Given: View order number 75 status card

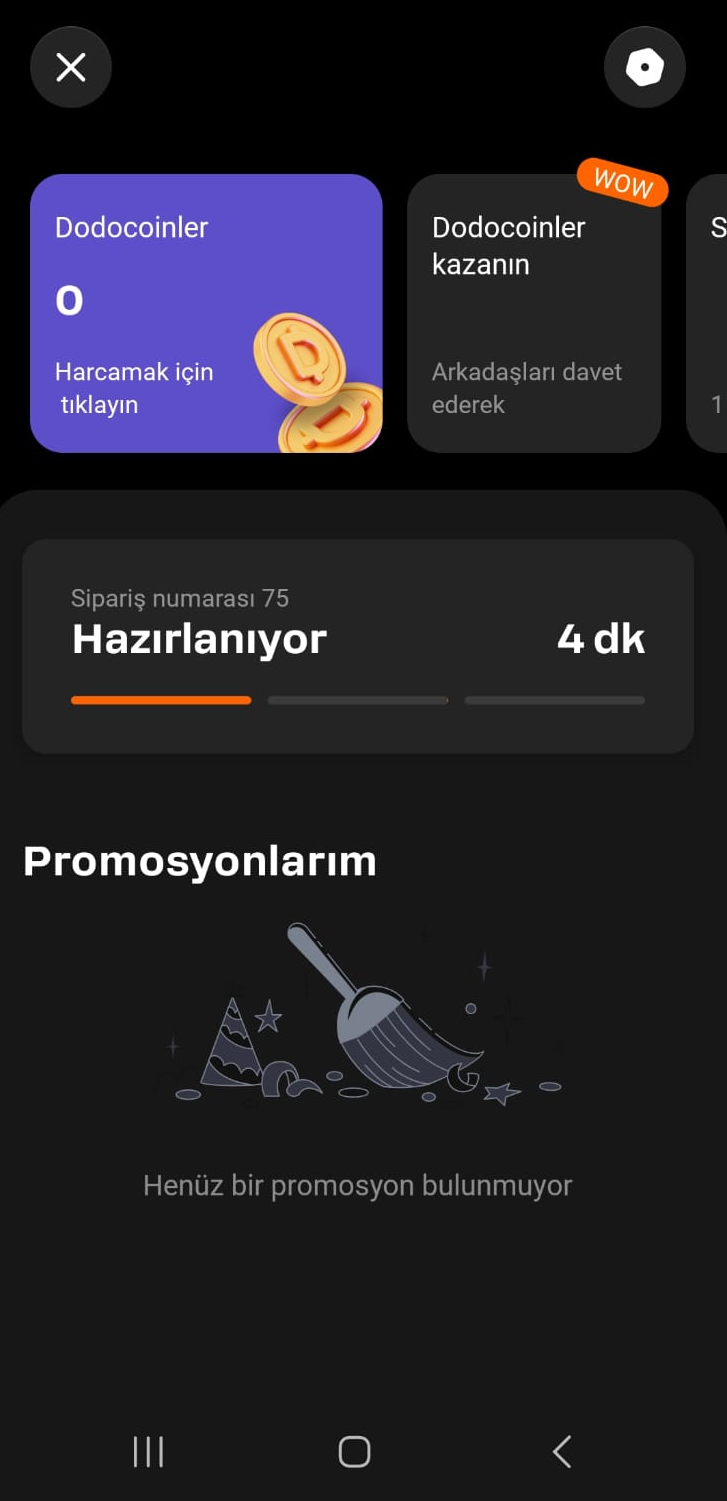Looking at the screenshot, I should pyautogui.click(x=358, y=646).
